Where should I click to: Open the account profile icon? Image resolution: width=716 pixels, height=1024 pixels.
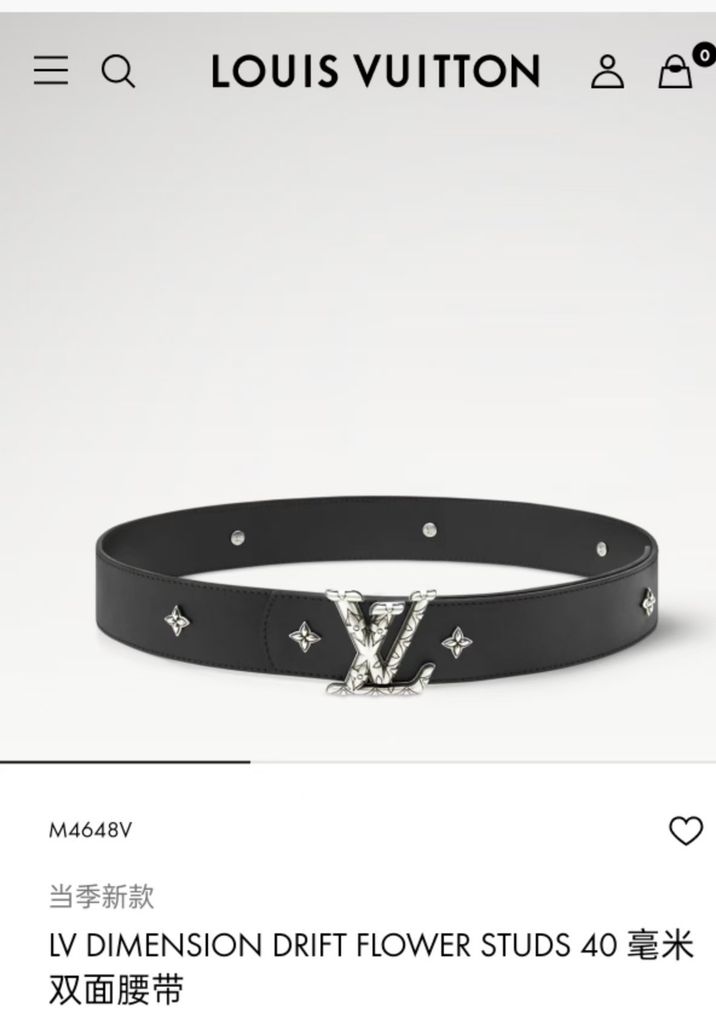point(606,71)
